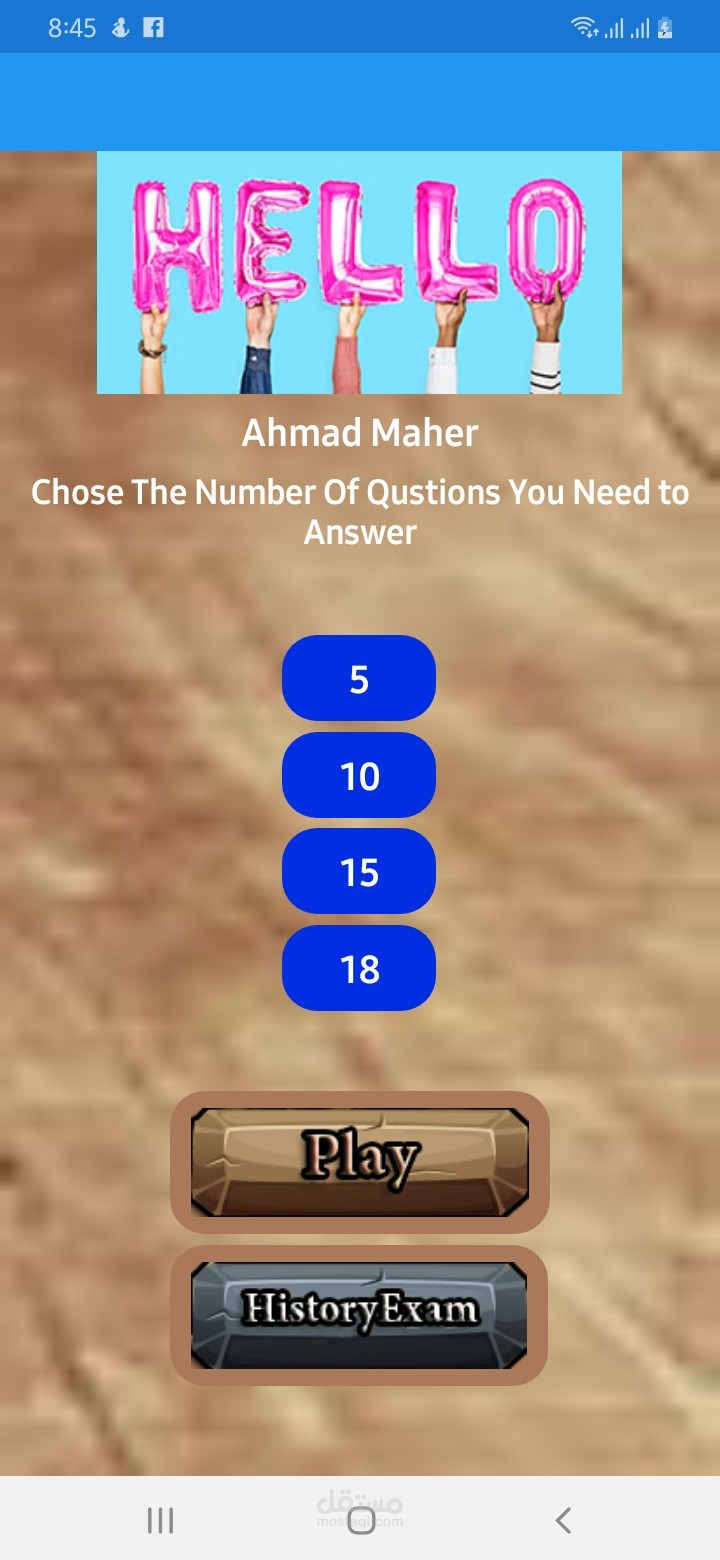
Task: Open the HistoryExam button
Action: 359,1315
